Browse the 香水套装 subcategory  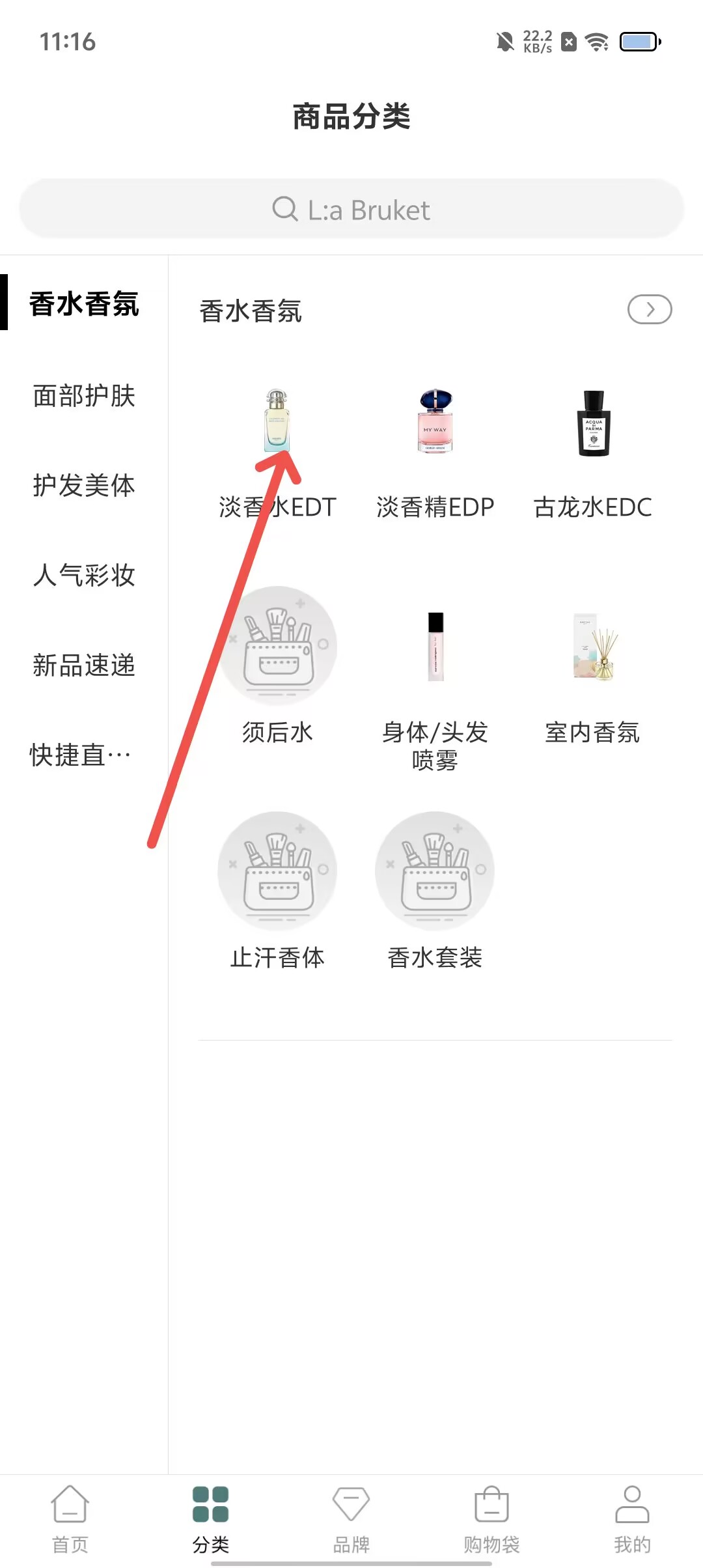click(x=435, y=892)
